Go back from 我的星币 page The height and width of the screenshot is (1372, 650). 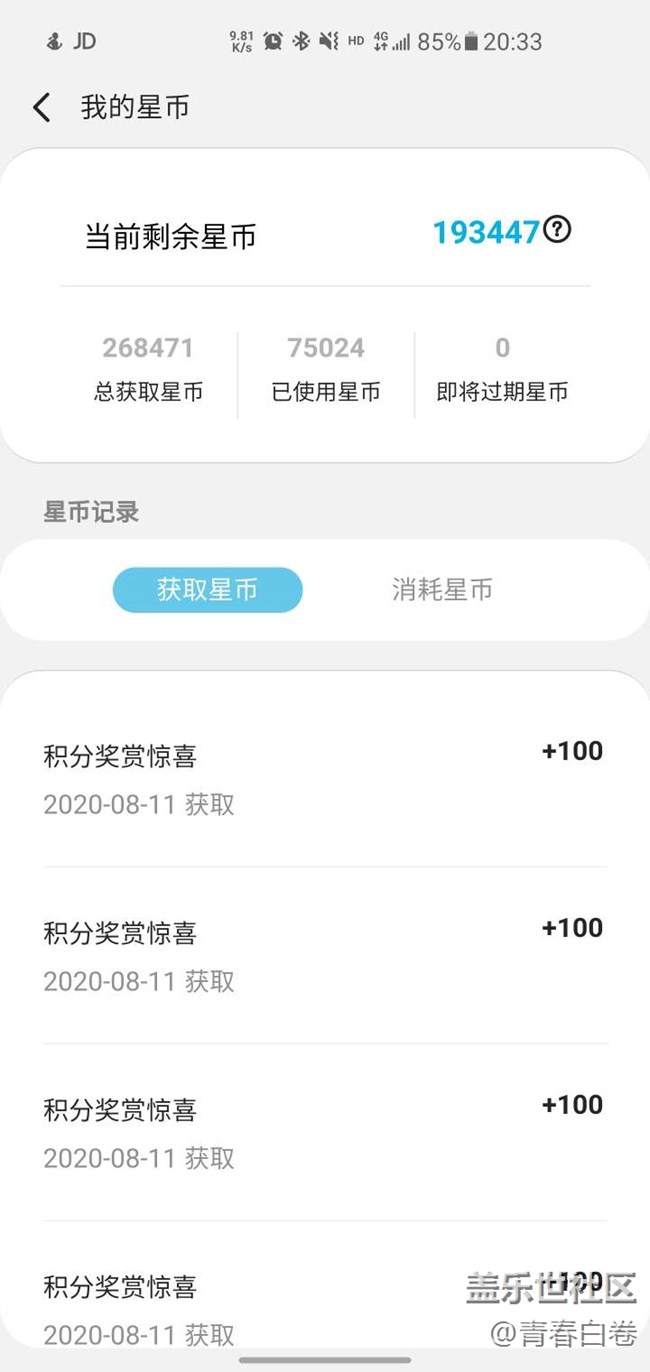coord(42,108)
